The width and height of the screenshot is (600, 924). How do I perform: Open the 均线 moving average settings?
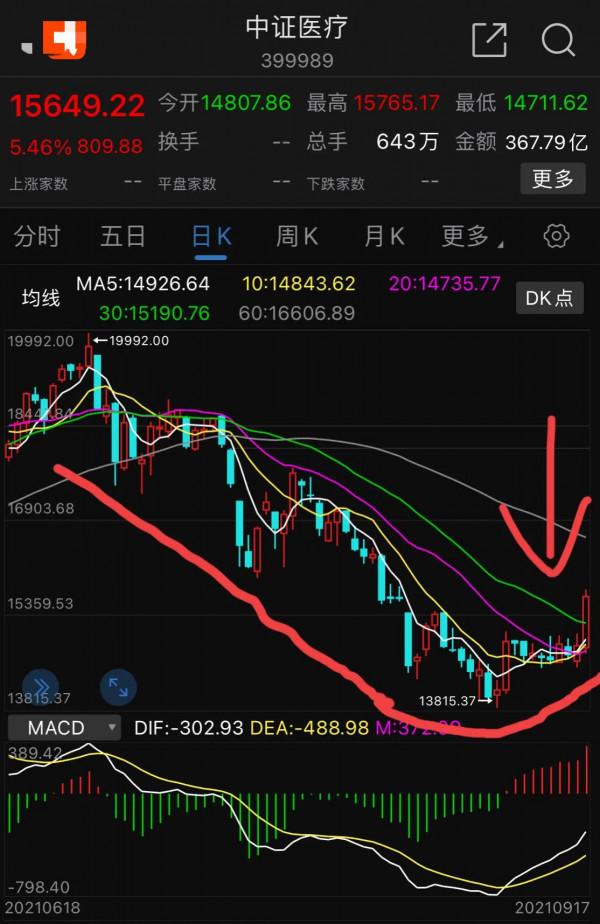(x=41, y=297)
